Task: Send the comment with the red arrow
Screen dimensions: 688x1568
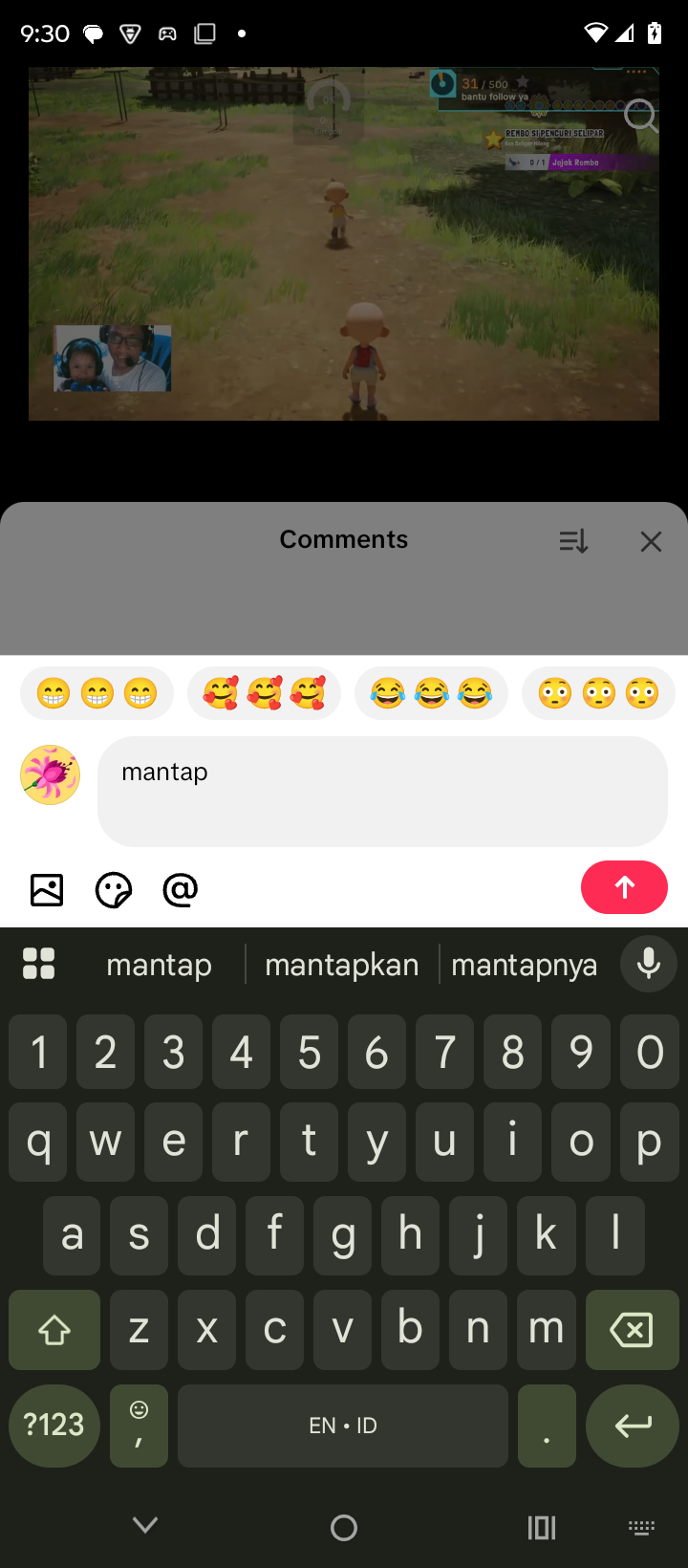Action: point(624,887)
